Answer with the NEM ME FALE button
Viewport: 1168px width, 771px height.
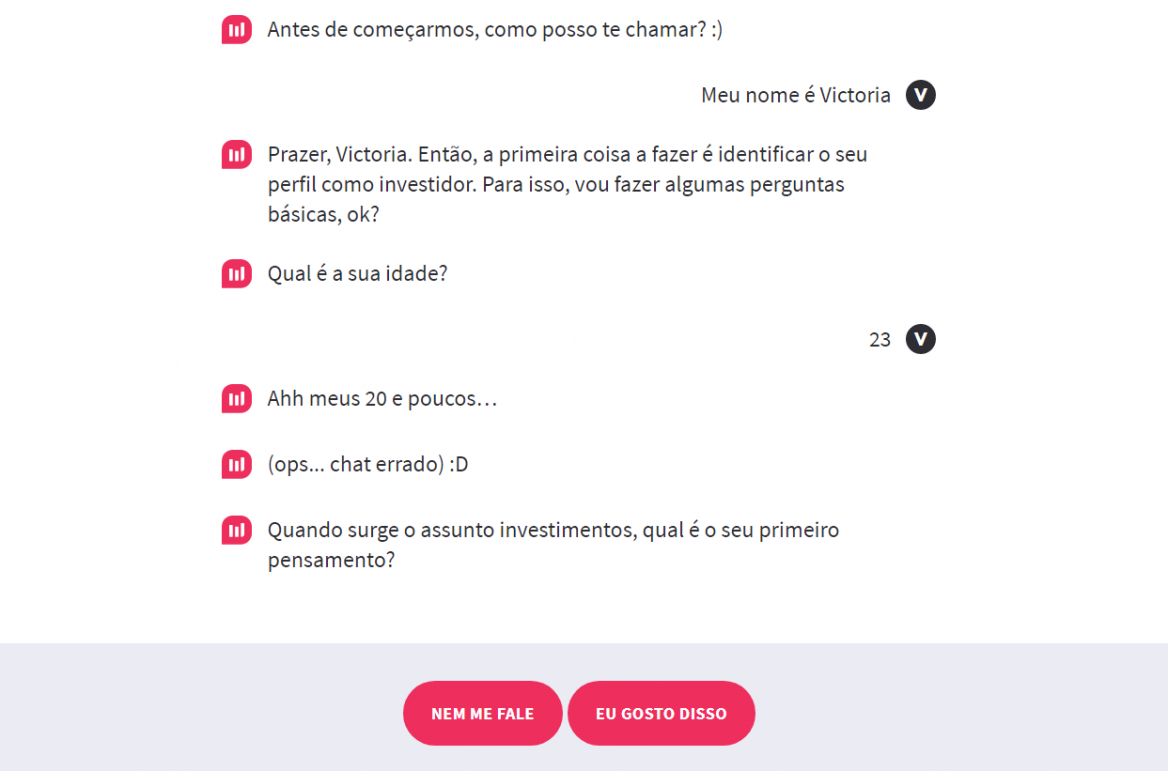coord(482,713)
